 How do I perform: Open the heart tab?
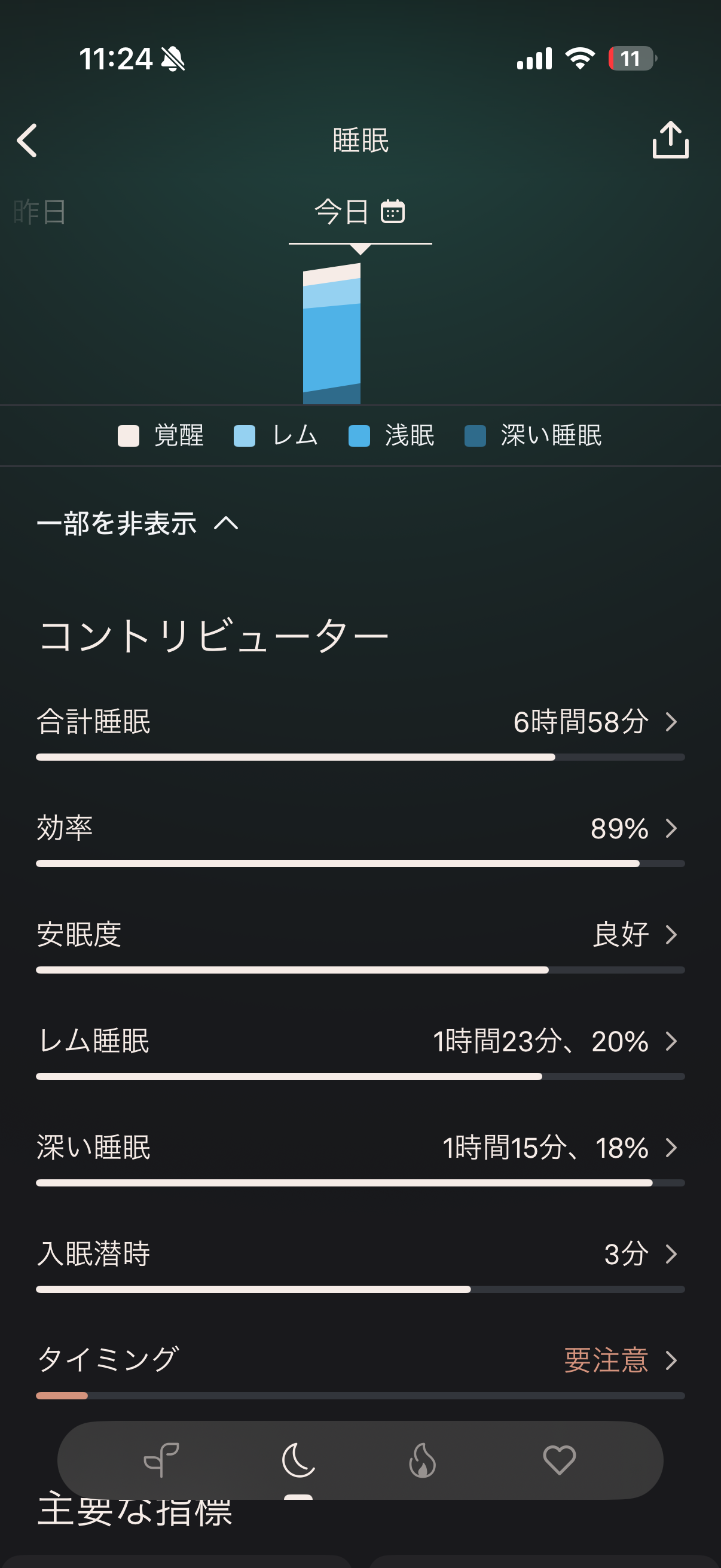(x=559, y=1460)
